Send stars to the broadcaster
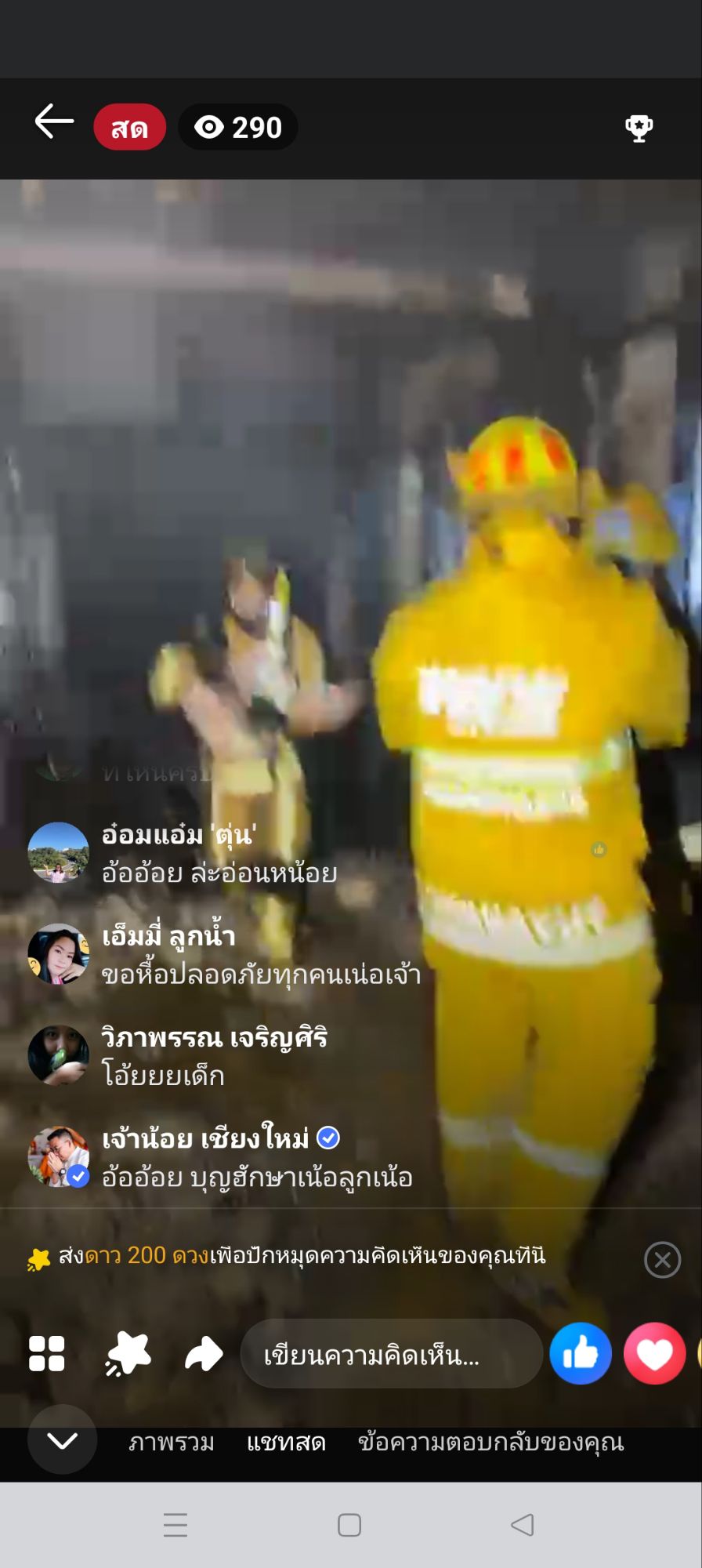Image resolution: width=702 pixels, height=1568 pixels. point(128,1353)
